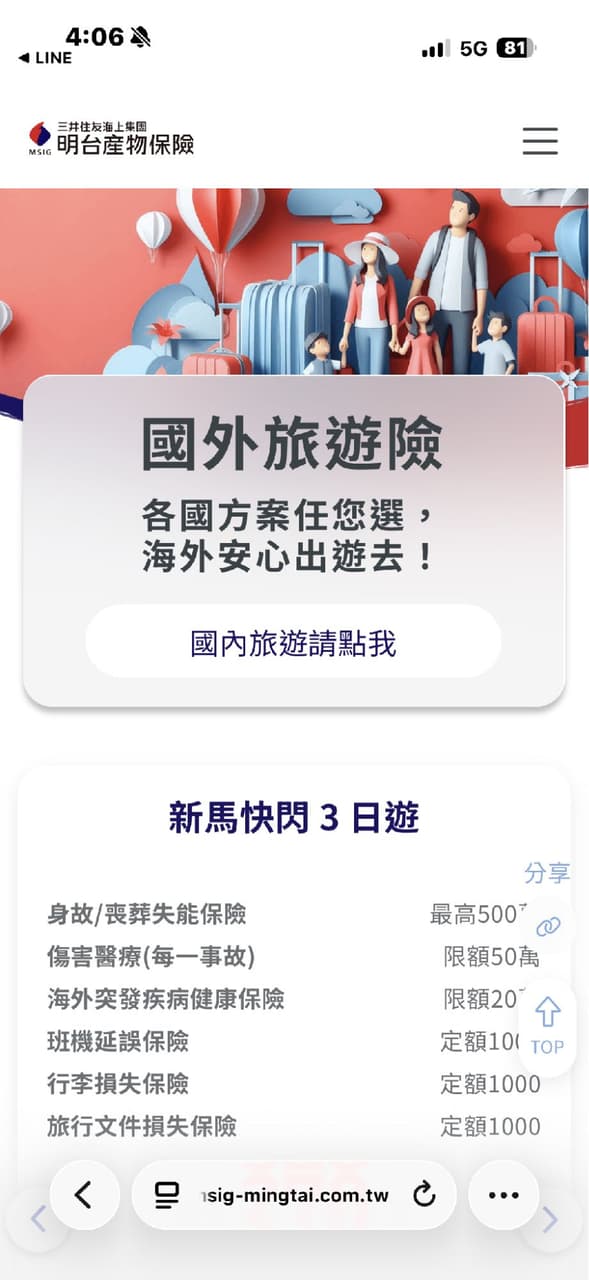Open the browser's more options menu

click(x=503, y=1194)
